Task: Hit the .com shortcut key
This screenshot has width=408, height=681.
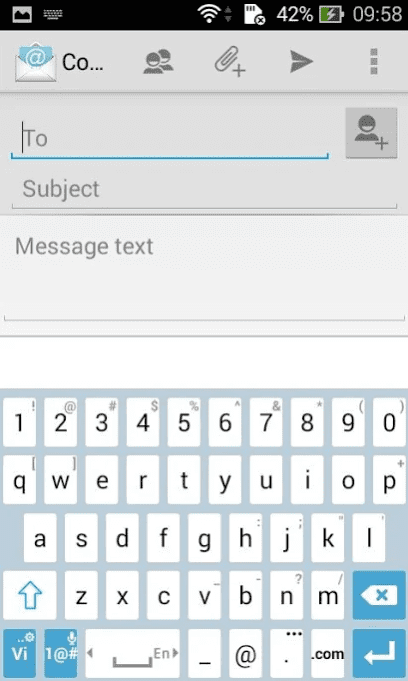Action: click(328, 653)
